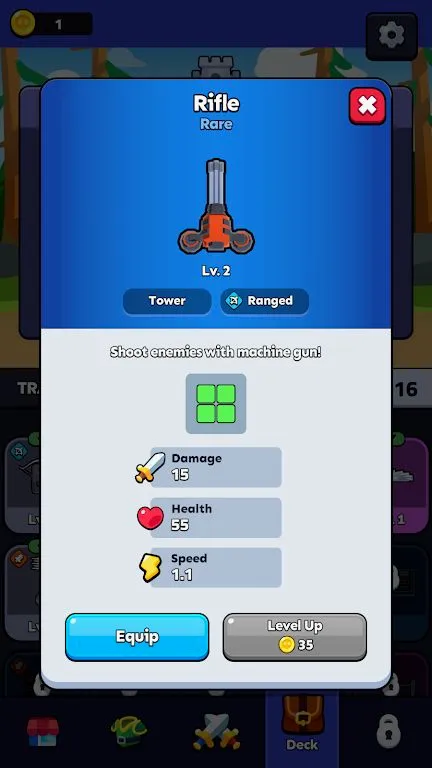Tap the locked tab
The height and width of the screenshot is (768, 432).
(x=388, y=733)
